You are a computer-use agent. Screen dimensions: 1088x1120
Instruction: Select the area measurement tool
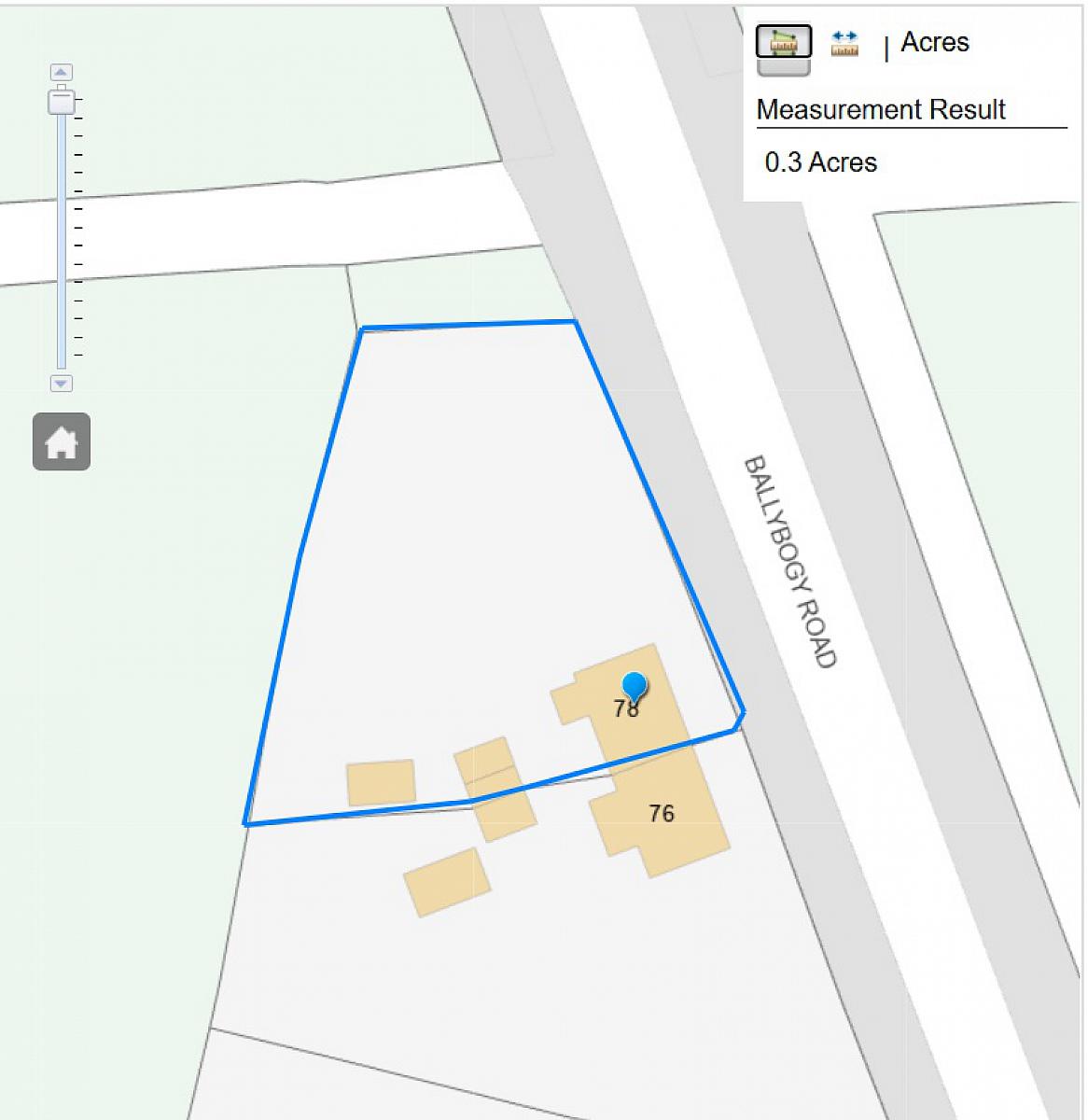point(783,43)
